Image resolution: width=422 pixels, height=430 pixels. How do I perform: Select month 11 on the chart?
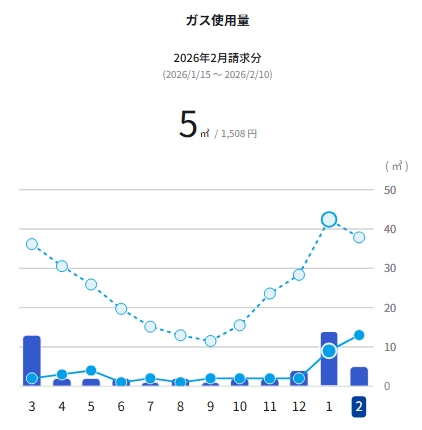(270, 406)
